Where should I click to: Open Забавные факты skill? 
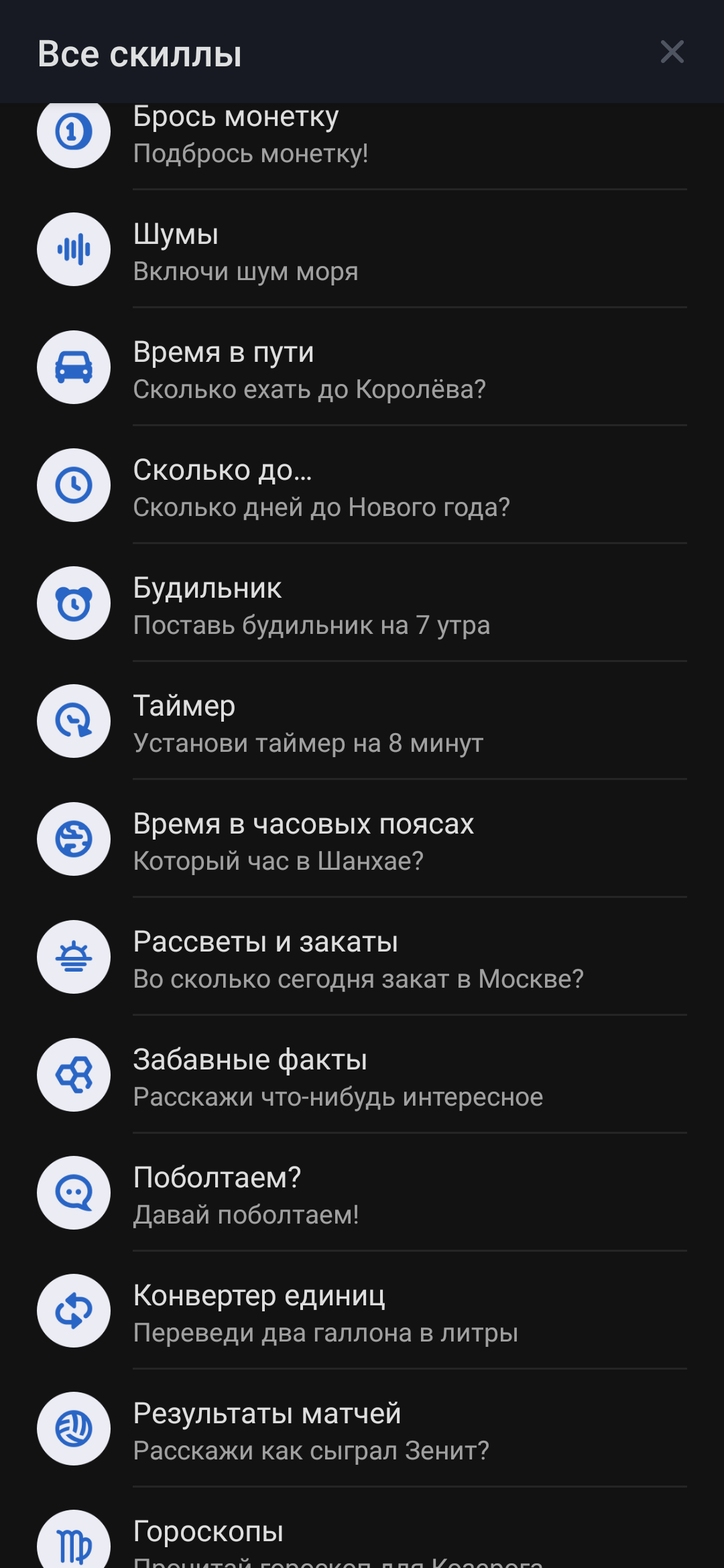[x=362, y=1077]
